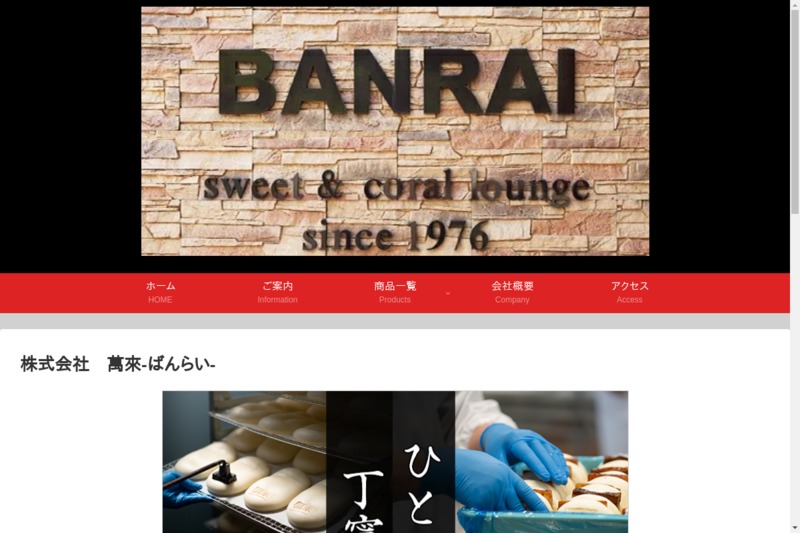Image resolution: width=800 pixels, height=533 pixels.
Task: Tap the BANRAI header banner
Action: [395, 131]
